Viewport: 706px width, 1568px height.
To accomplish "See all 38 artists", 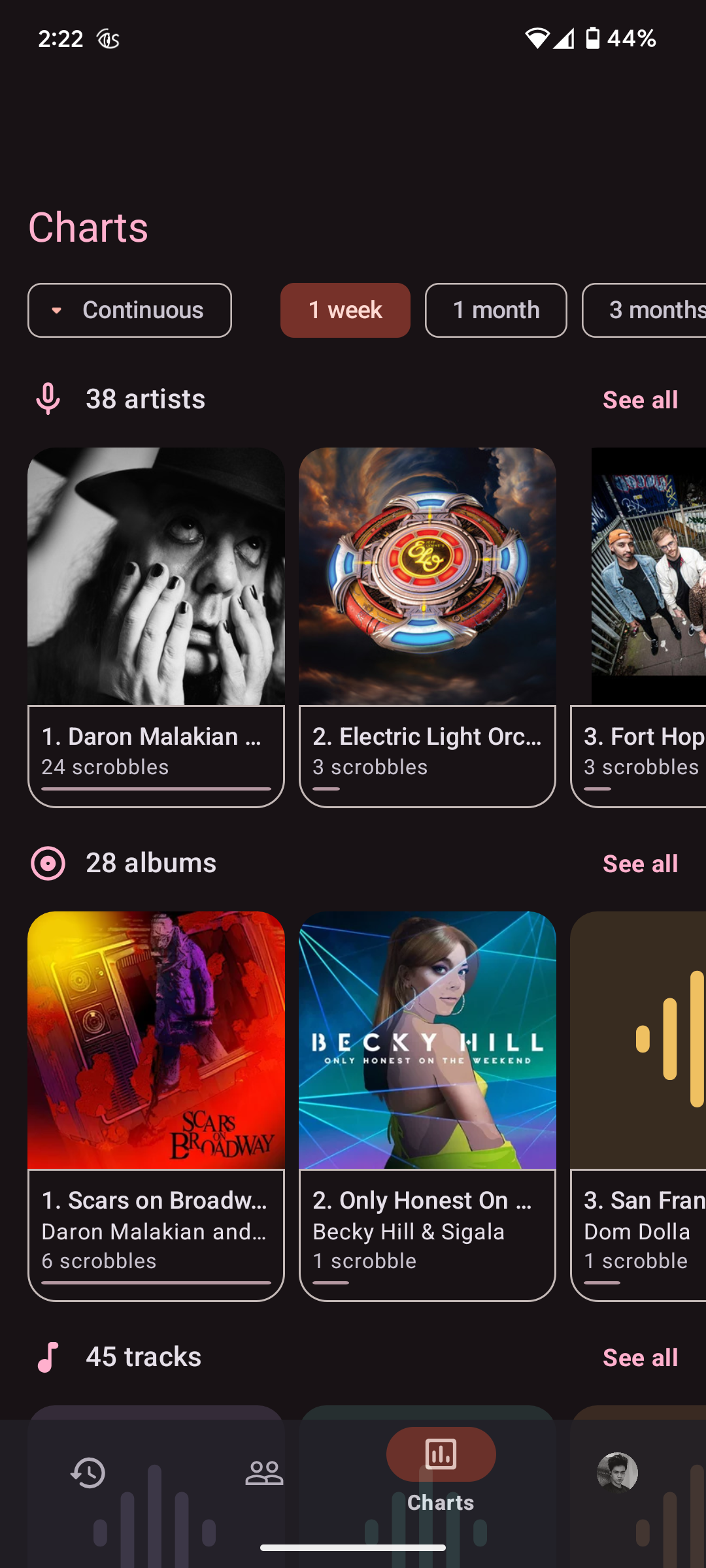I will pyautogui.click(x=640, y=400).
